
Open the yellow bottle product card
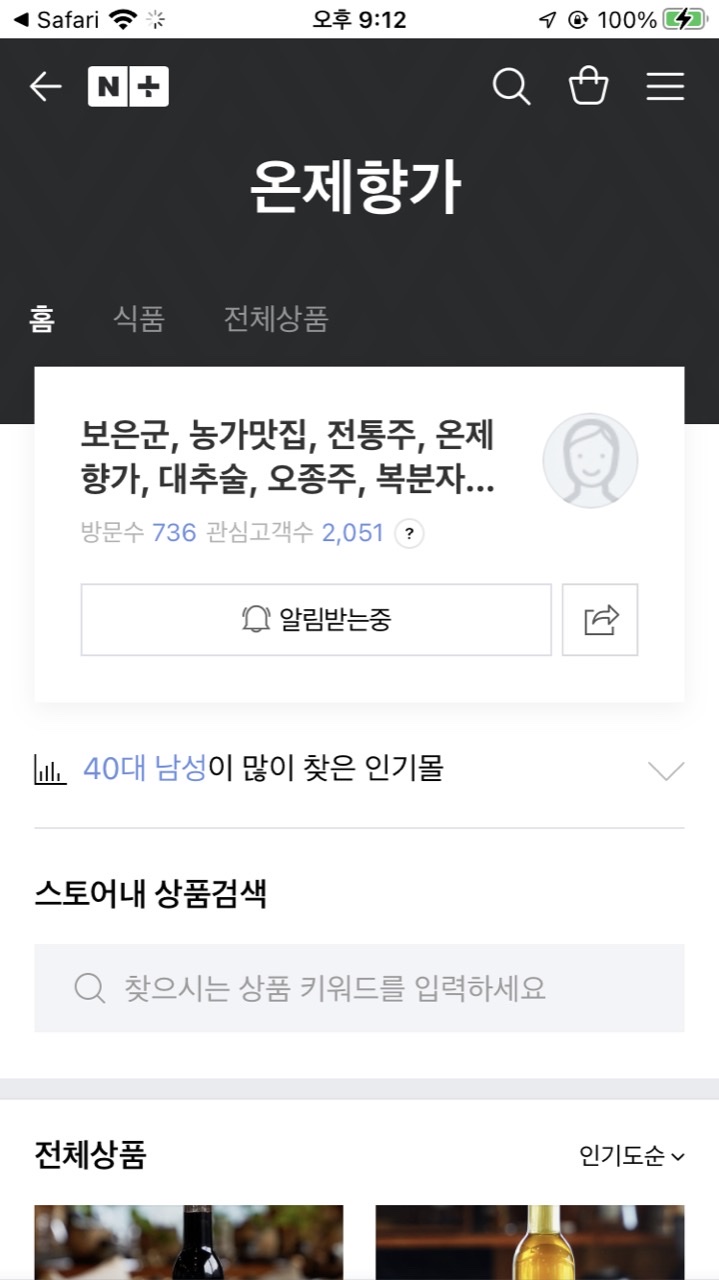pyautogui.click(x=530, y=1242)
